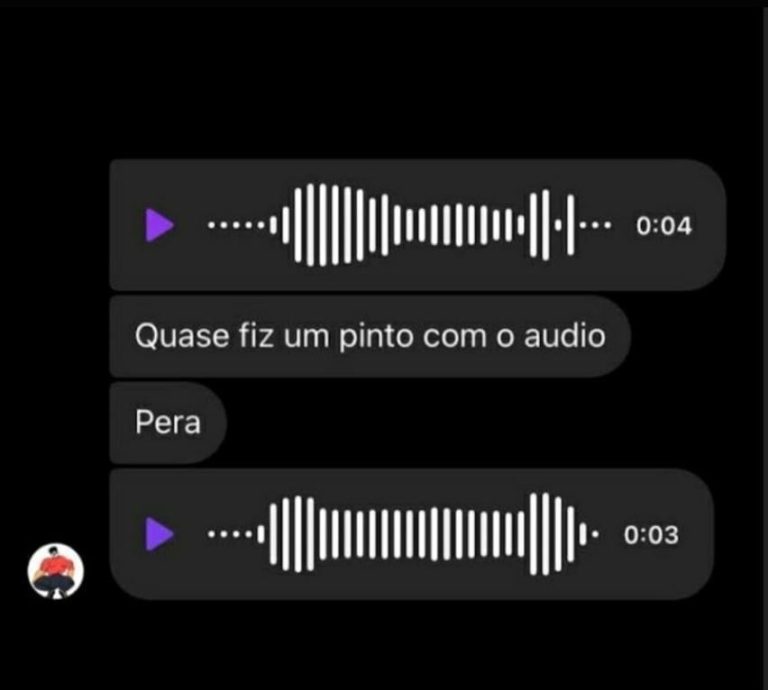Seek within the 0:03 audio waveform
The width and height of the screenshot is (768, 690).
[x=404, y=534]
